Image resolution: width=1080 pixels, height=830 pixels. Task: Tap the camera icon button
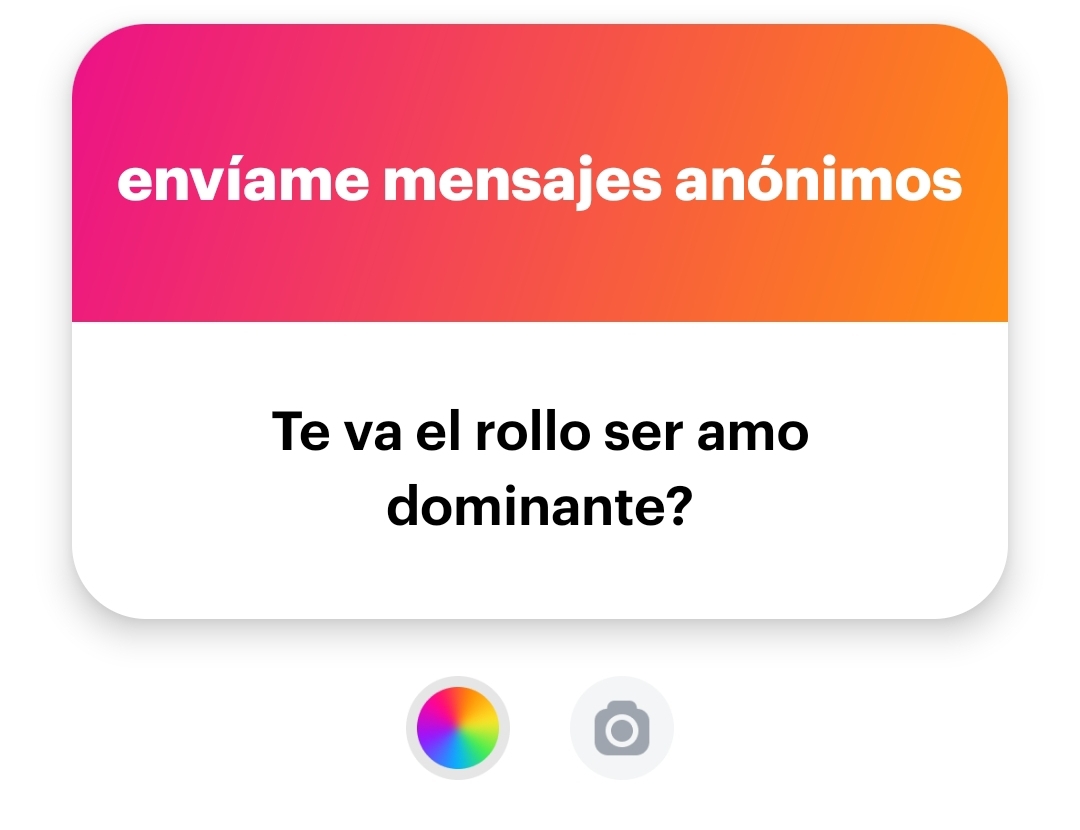621,727
